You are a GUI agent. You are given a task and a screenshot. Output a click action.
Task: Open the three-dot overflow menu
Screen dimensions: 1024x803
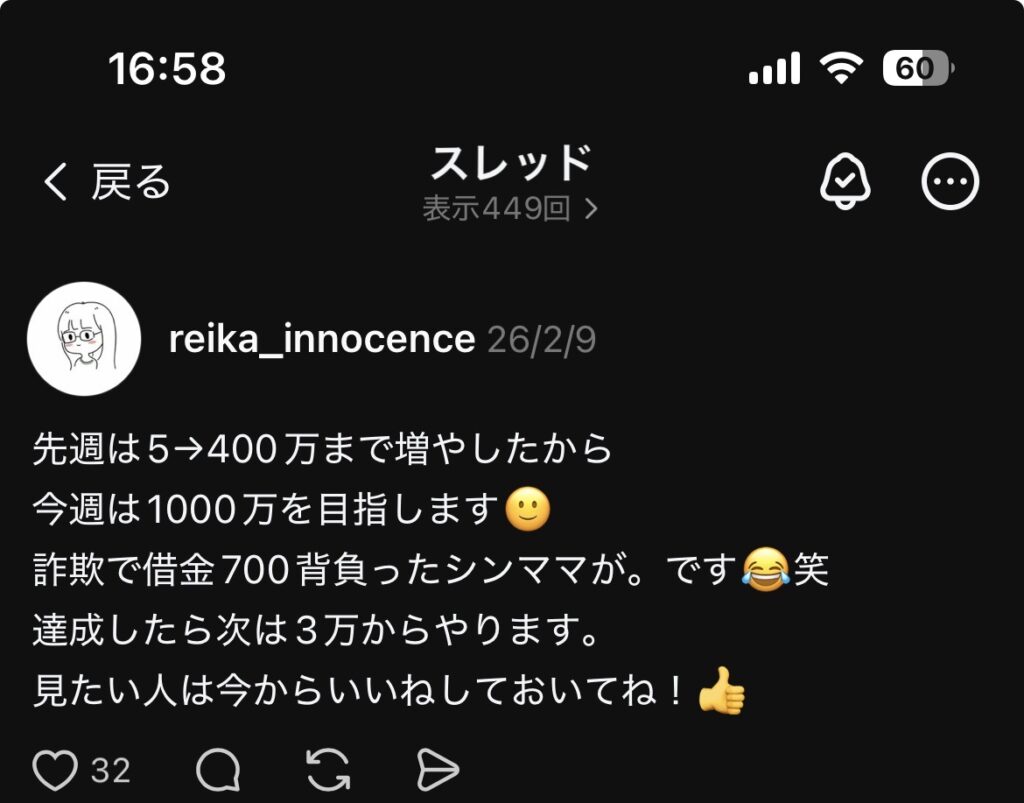(949, 182)
